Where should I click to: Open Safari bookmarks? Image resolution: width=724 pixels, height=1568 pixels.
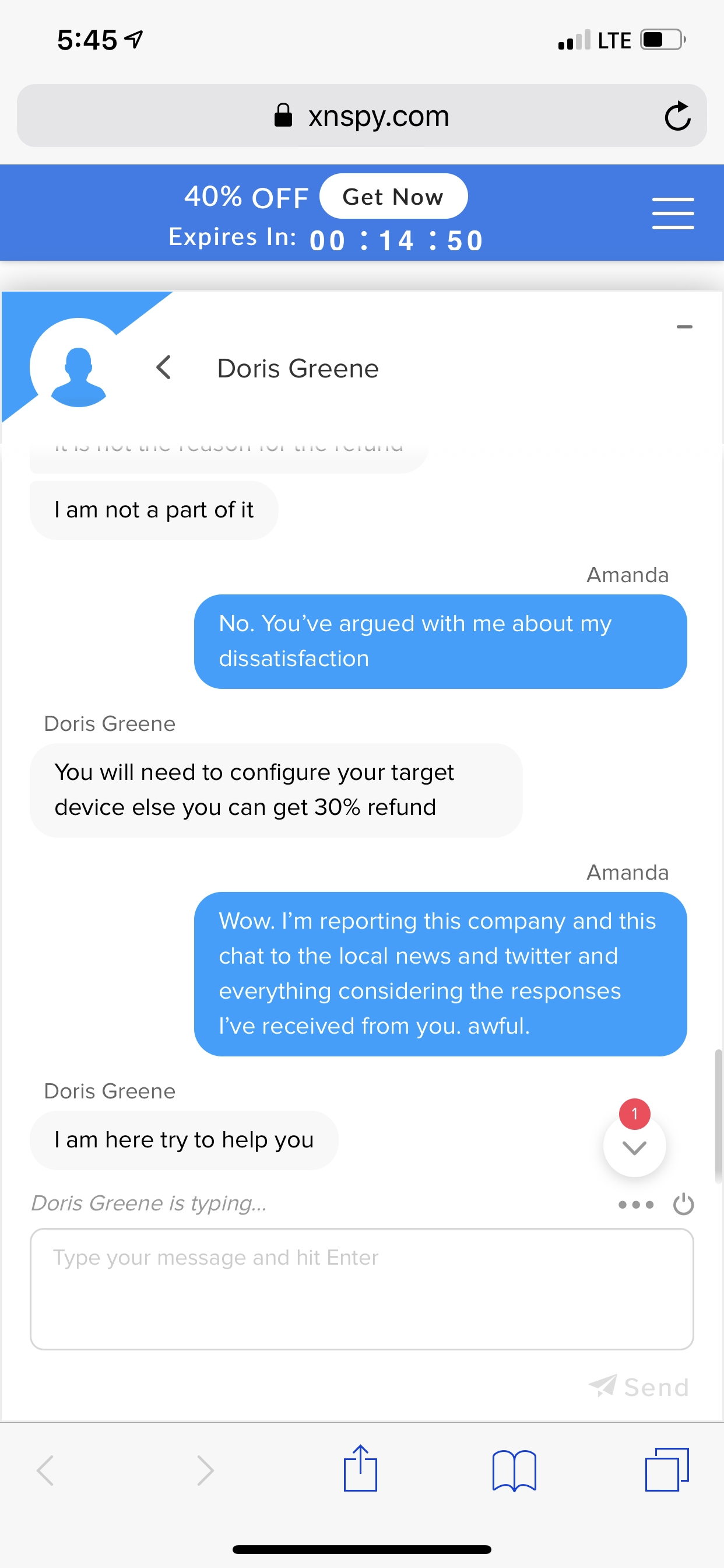(x=514, y=1470)
